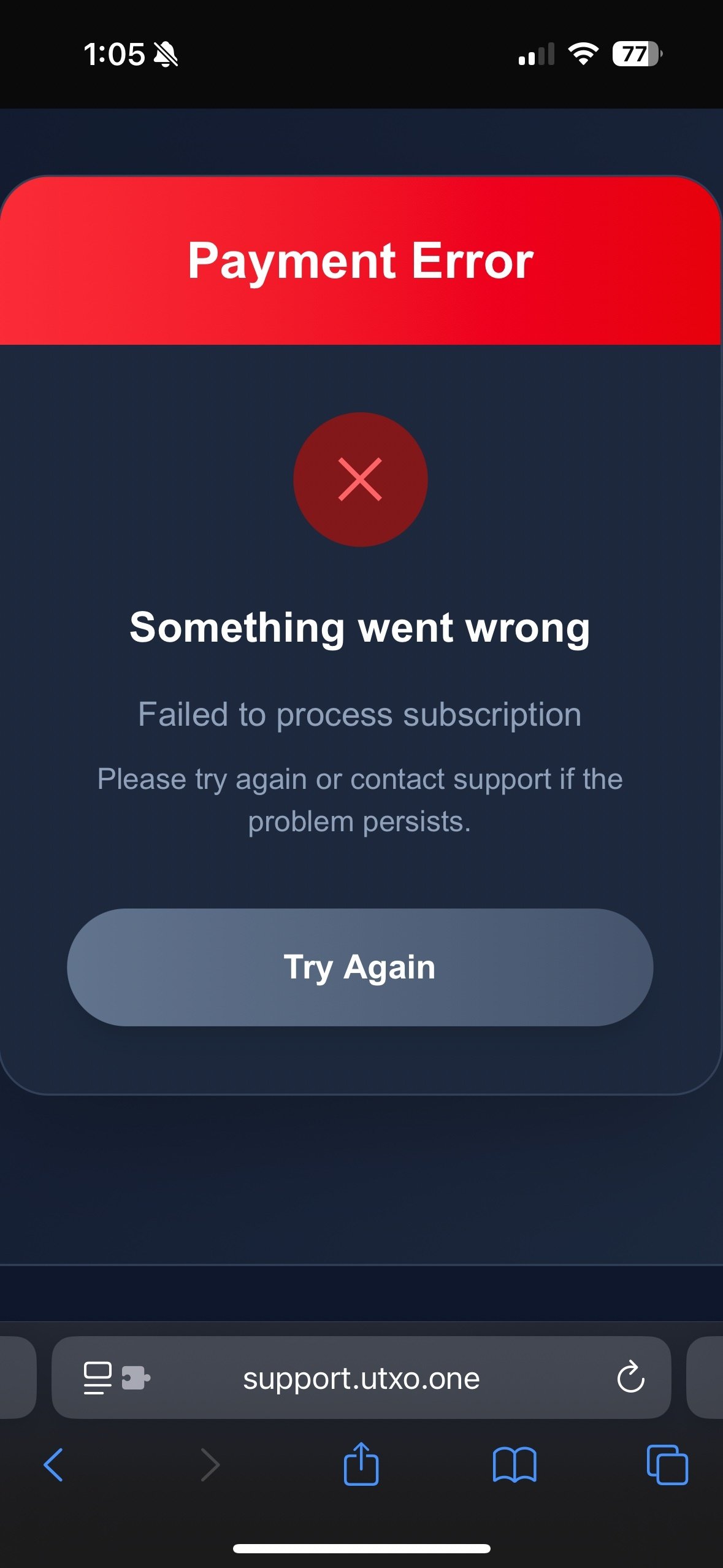The image size is (723, 1568).
Task: Reload the page with the refresh icon
Action: coord(630,1377)
